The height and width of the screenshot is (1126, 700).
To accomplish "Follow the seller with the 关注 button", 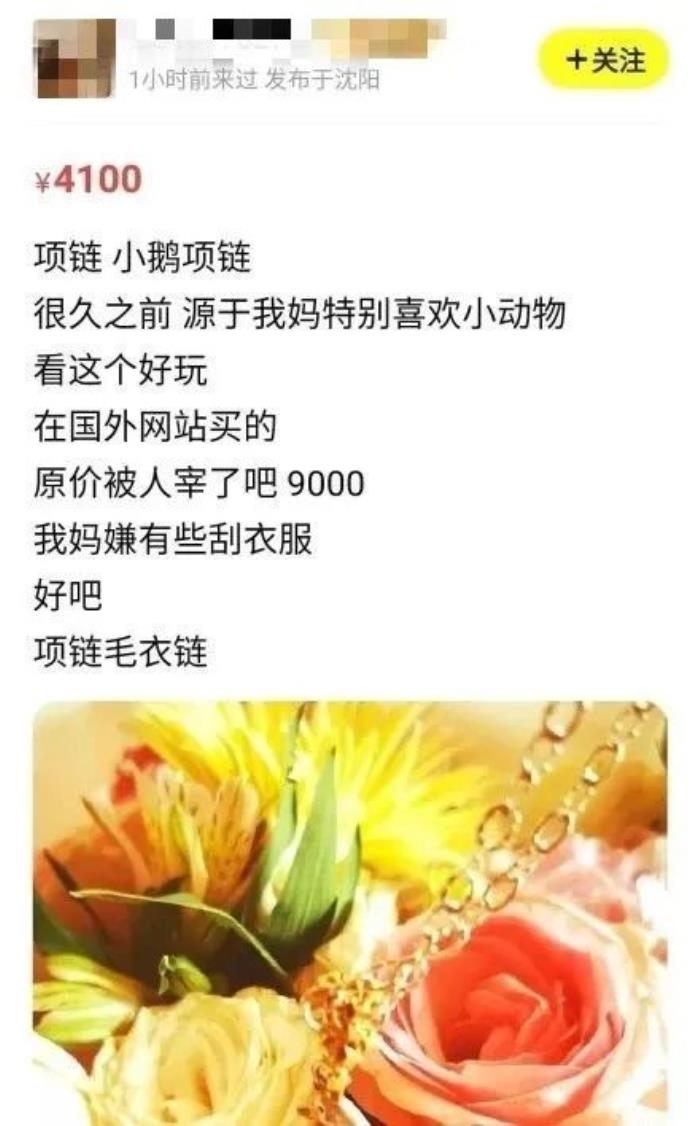I will pos(605,60).
